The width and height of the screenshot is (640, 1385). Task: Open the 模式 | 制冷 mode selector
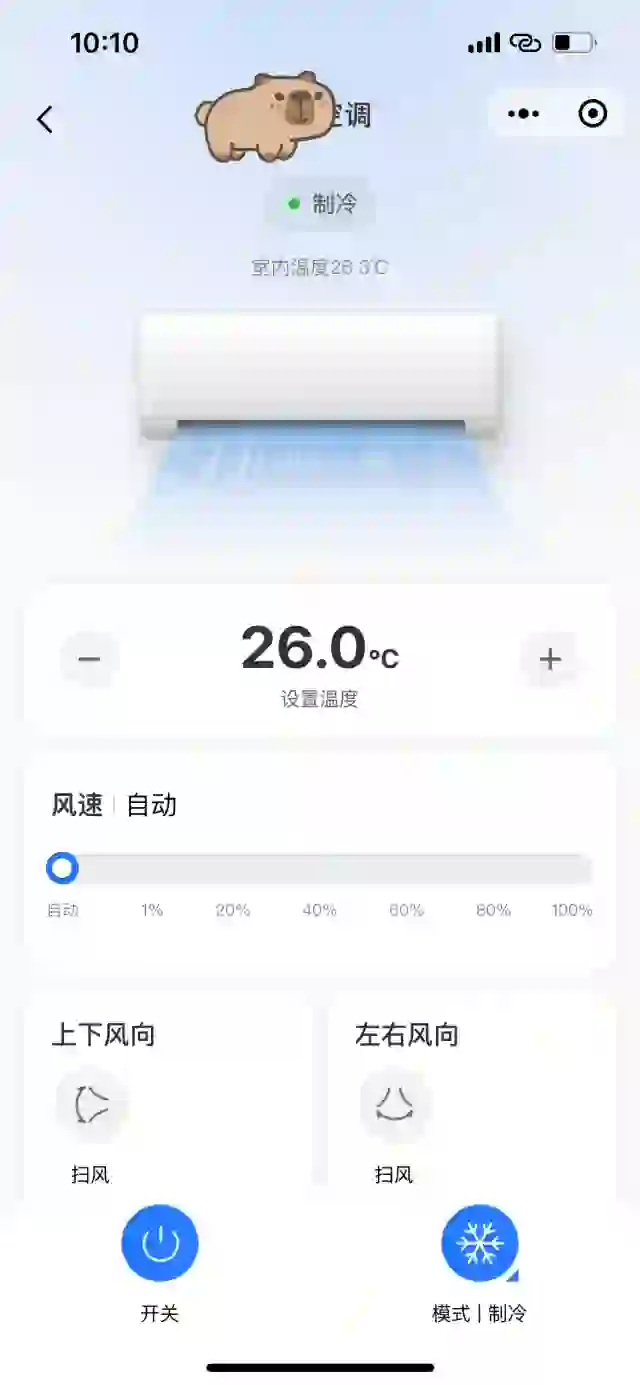point(480,1243)
